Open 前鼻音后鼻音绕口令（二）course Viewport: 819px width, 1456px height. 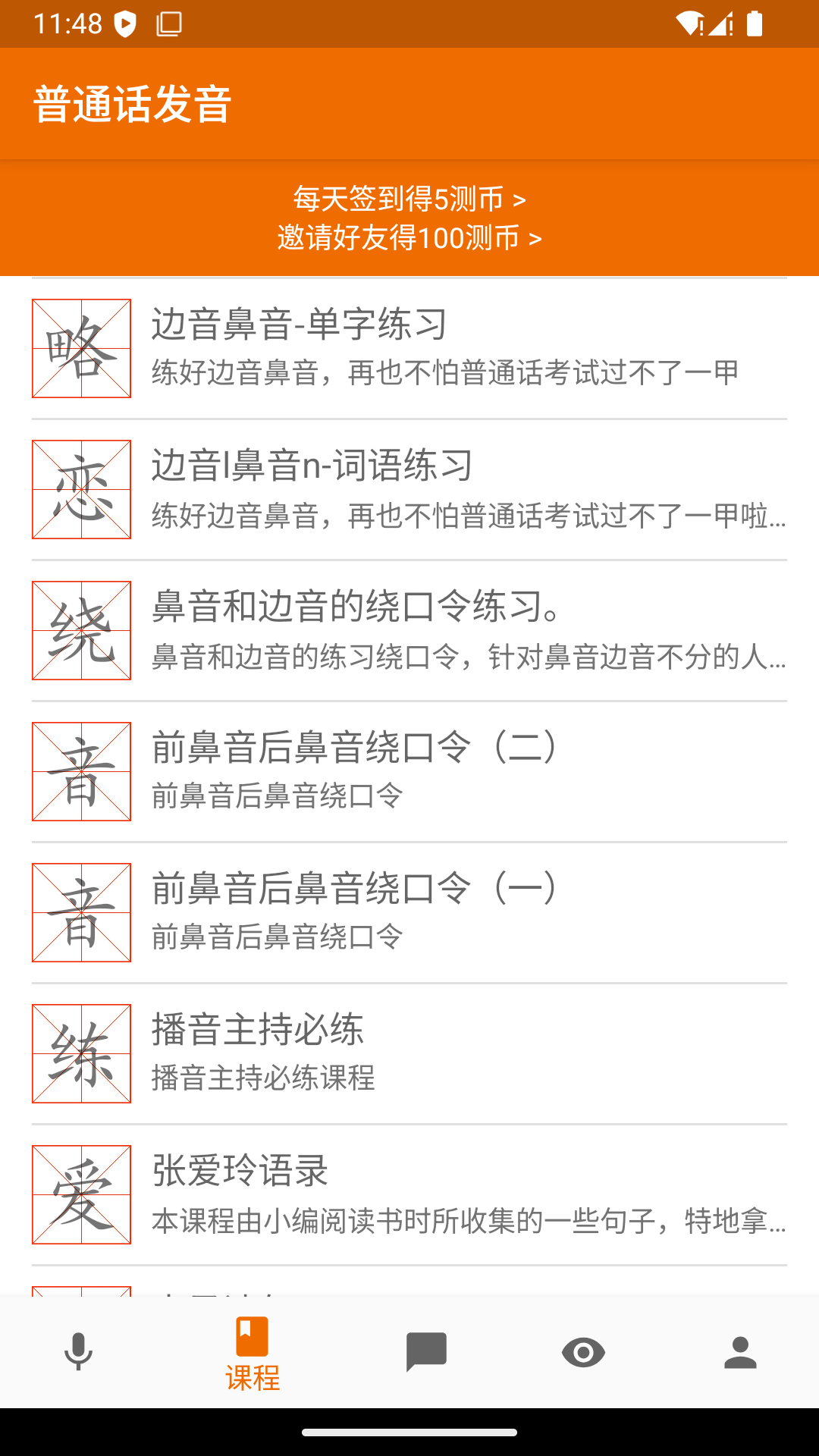409,771
